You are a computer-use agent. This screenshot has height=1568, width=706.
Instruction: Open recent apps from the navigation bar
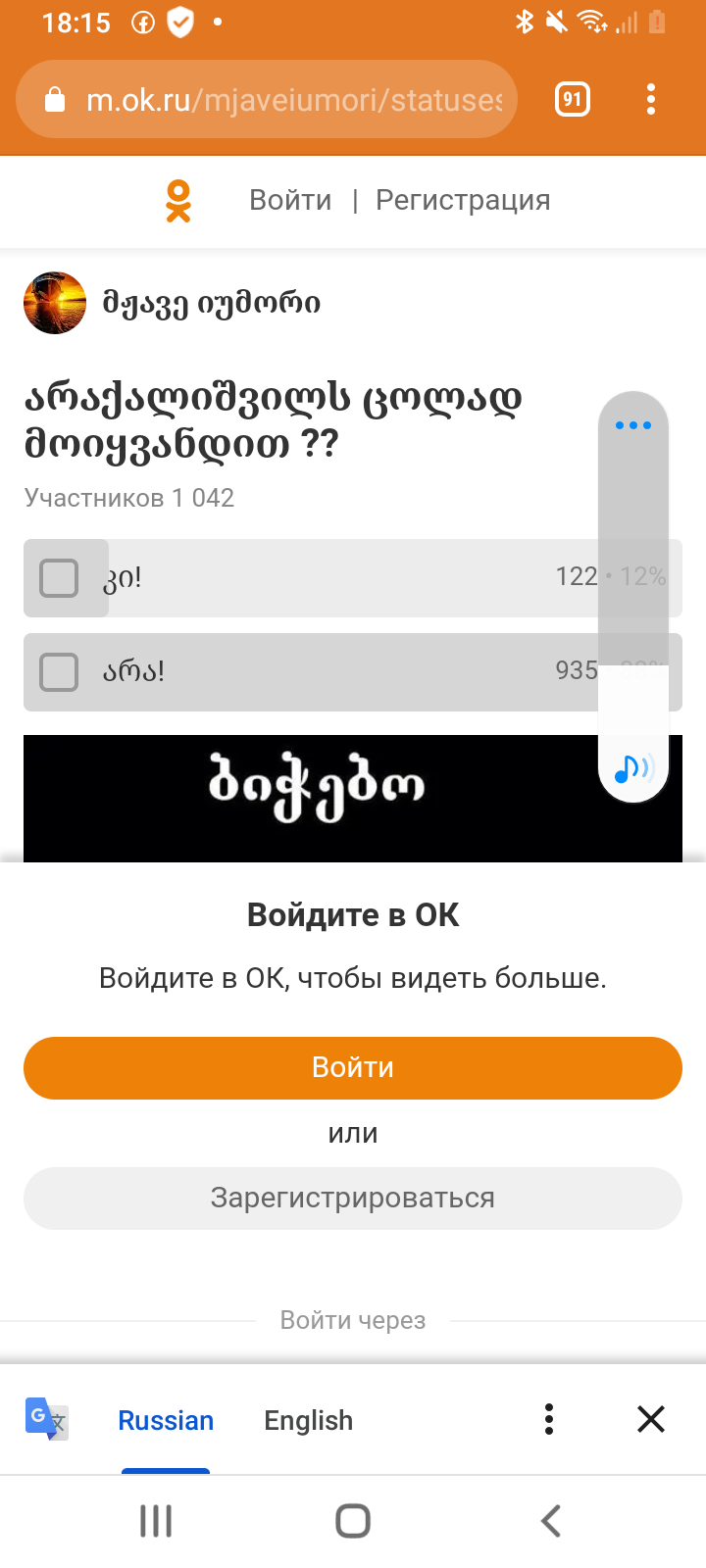coord(156,1521)
